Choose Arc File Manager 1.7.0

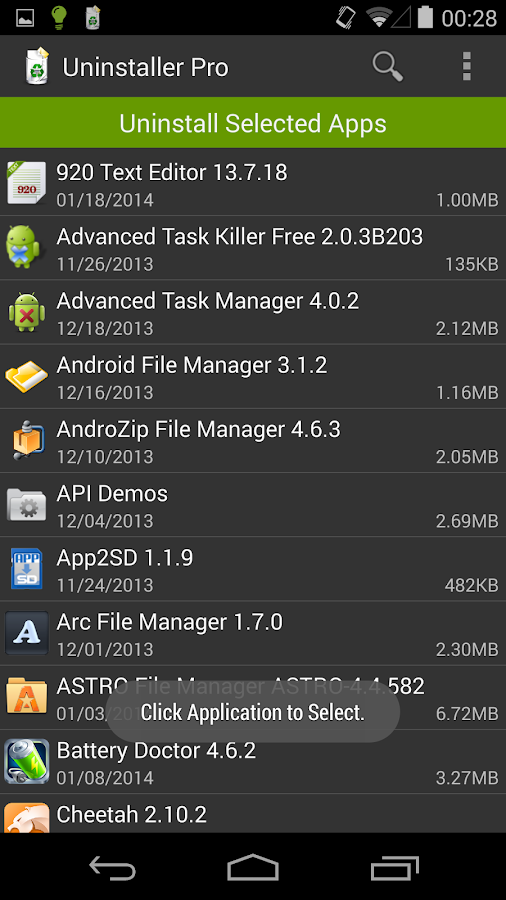pyautogui.click(x=253, y=634)
